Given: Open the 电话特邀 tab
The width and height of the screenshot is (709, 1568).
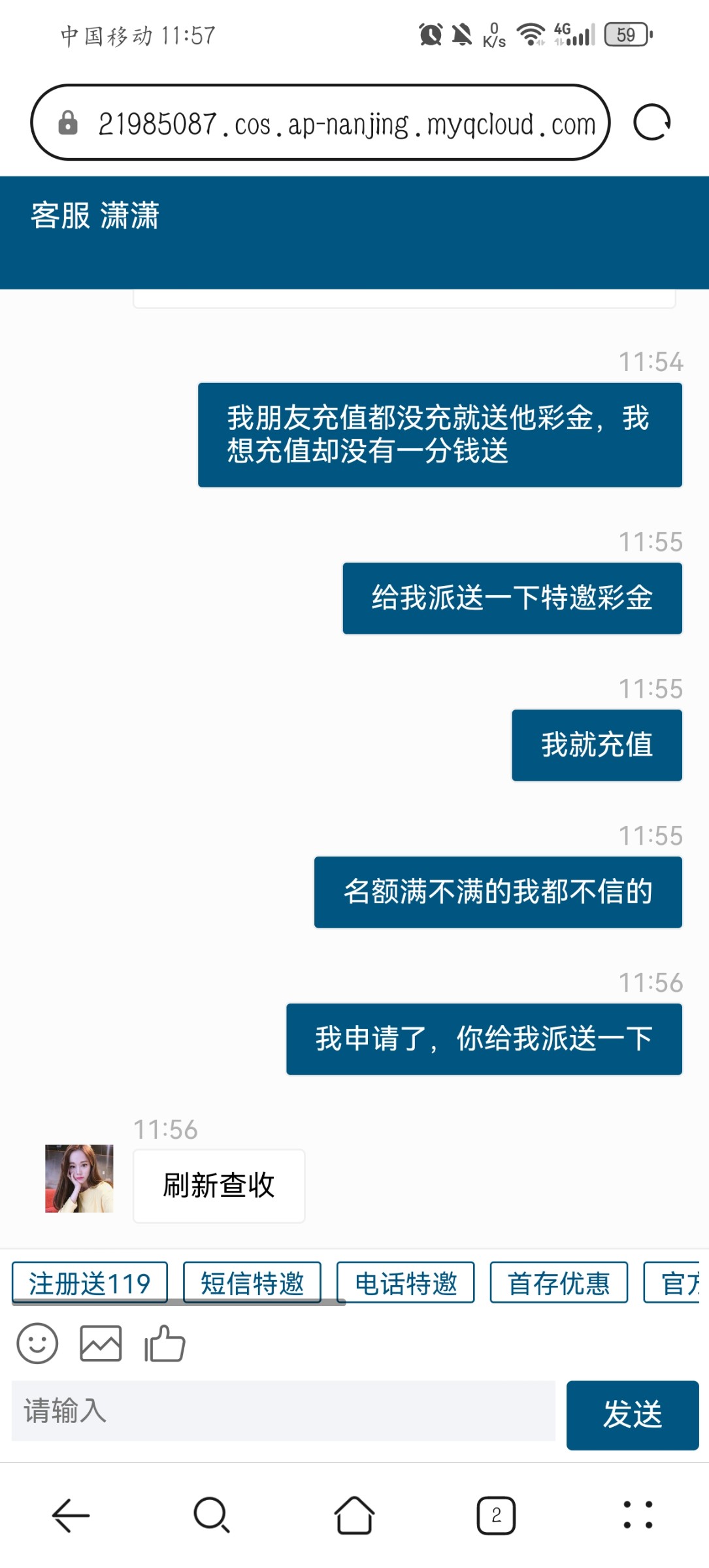Looking at the screenshot, I should 405,1282.
